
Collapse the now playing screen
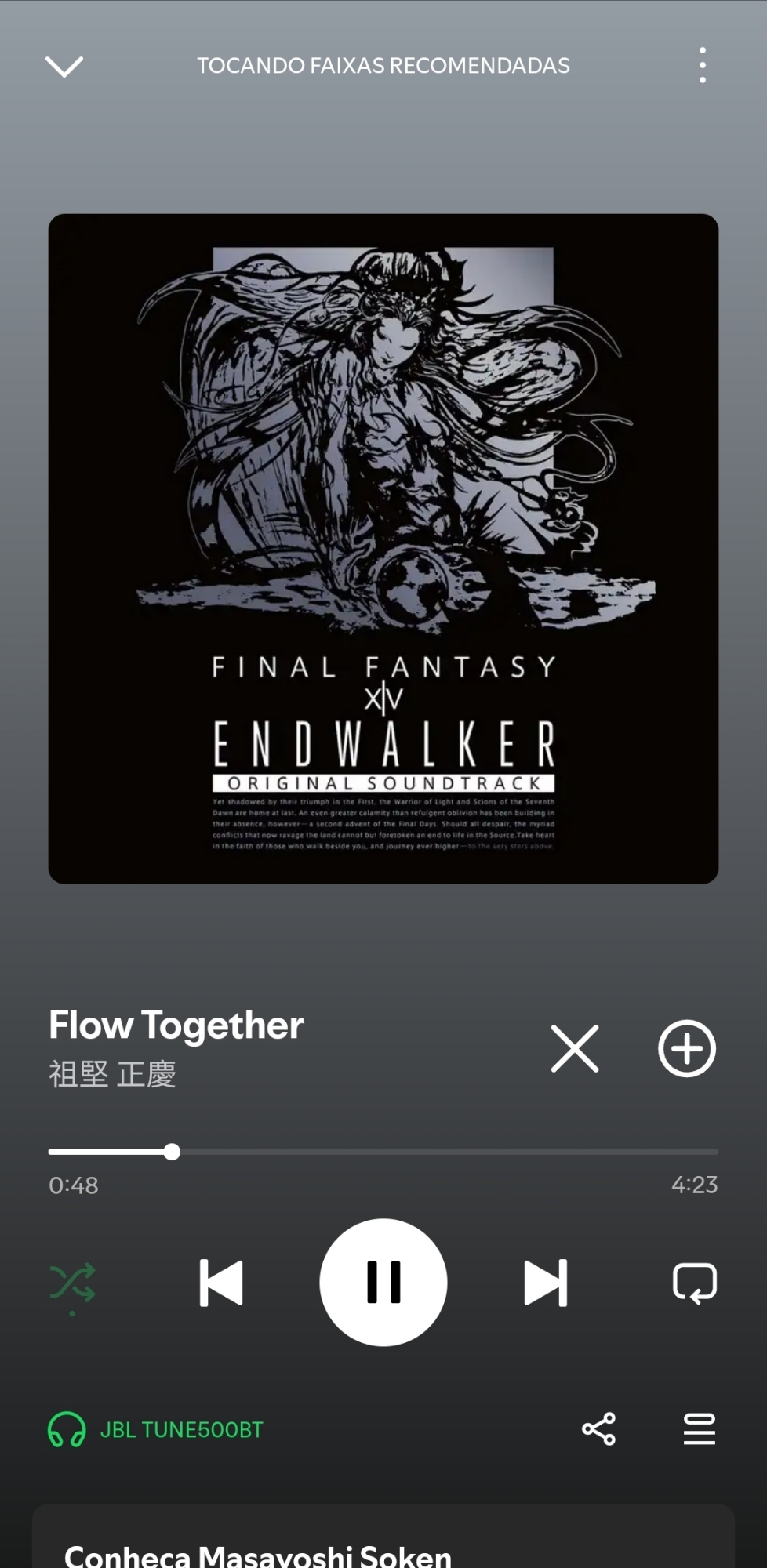64,67
